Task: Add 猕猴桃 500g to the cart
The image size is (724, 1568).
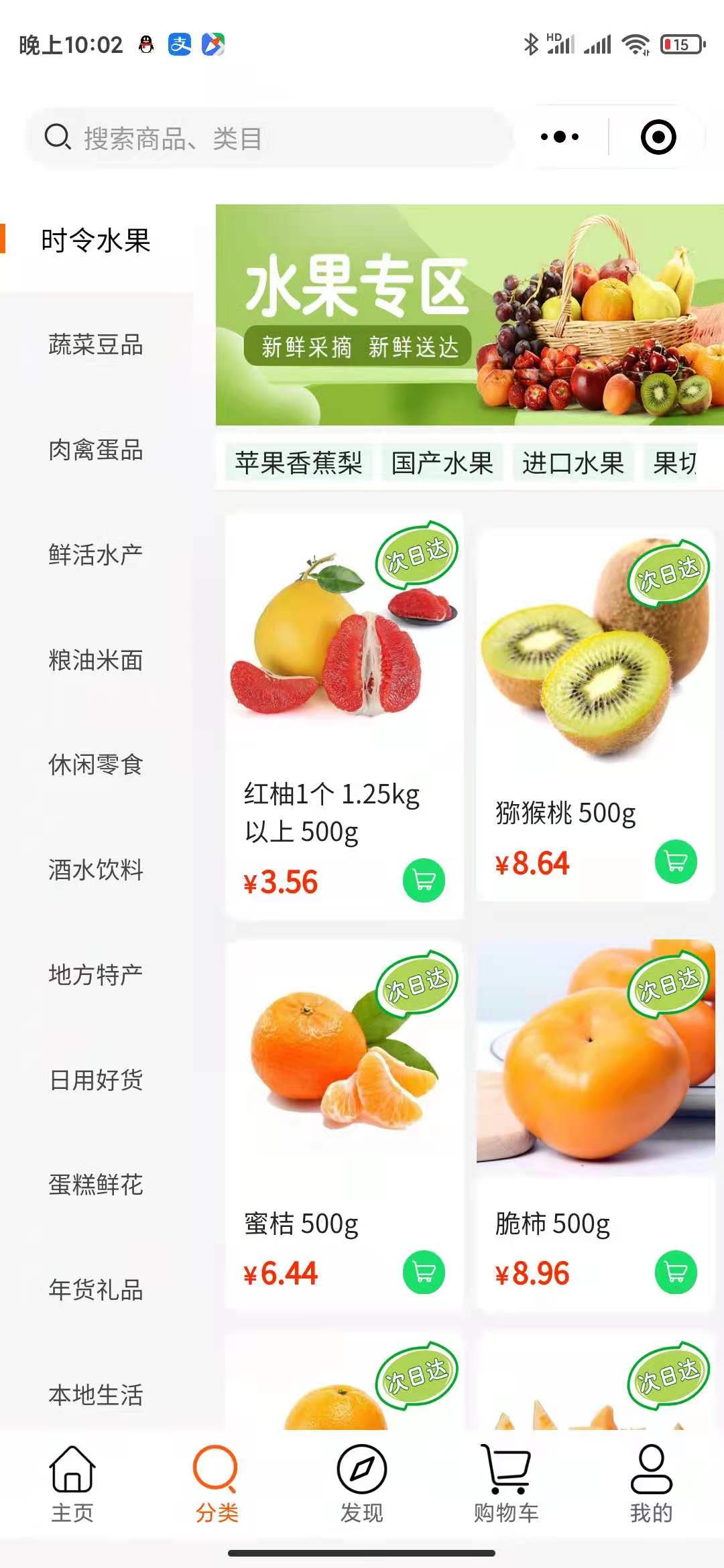Action: click(676, 861)
